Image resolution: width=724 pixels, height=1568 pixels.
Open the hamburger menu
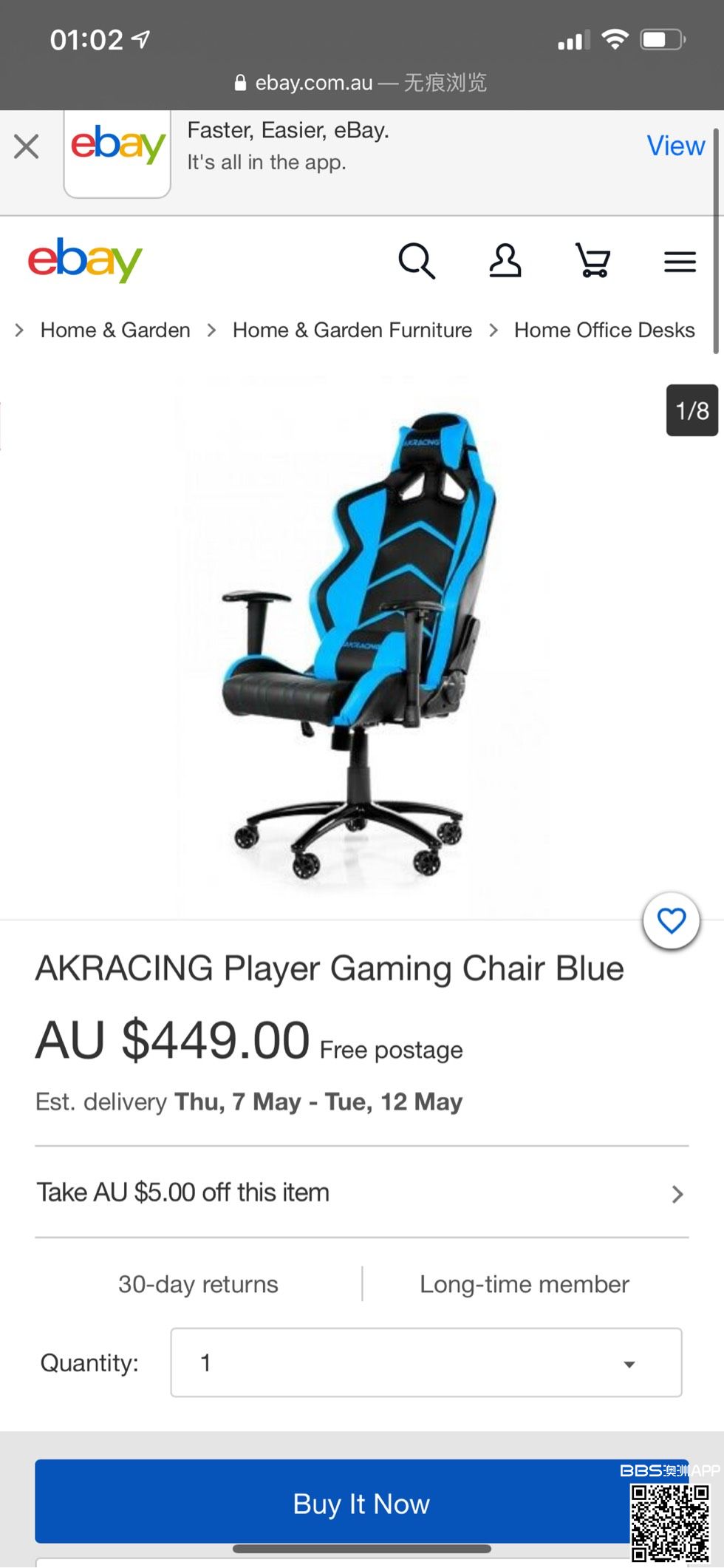(680, 262)
